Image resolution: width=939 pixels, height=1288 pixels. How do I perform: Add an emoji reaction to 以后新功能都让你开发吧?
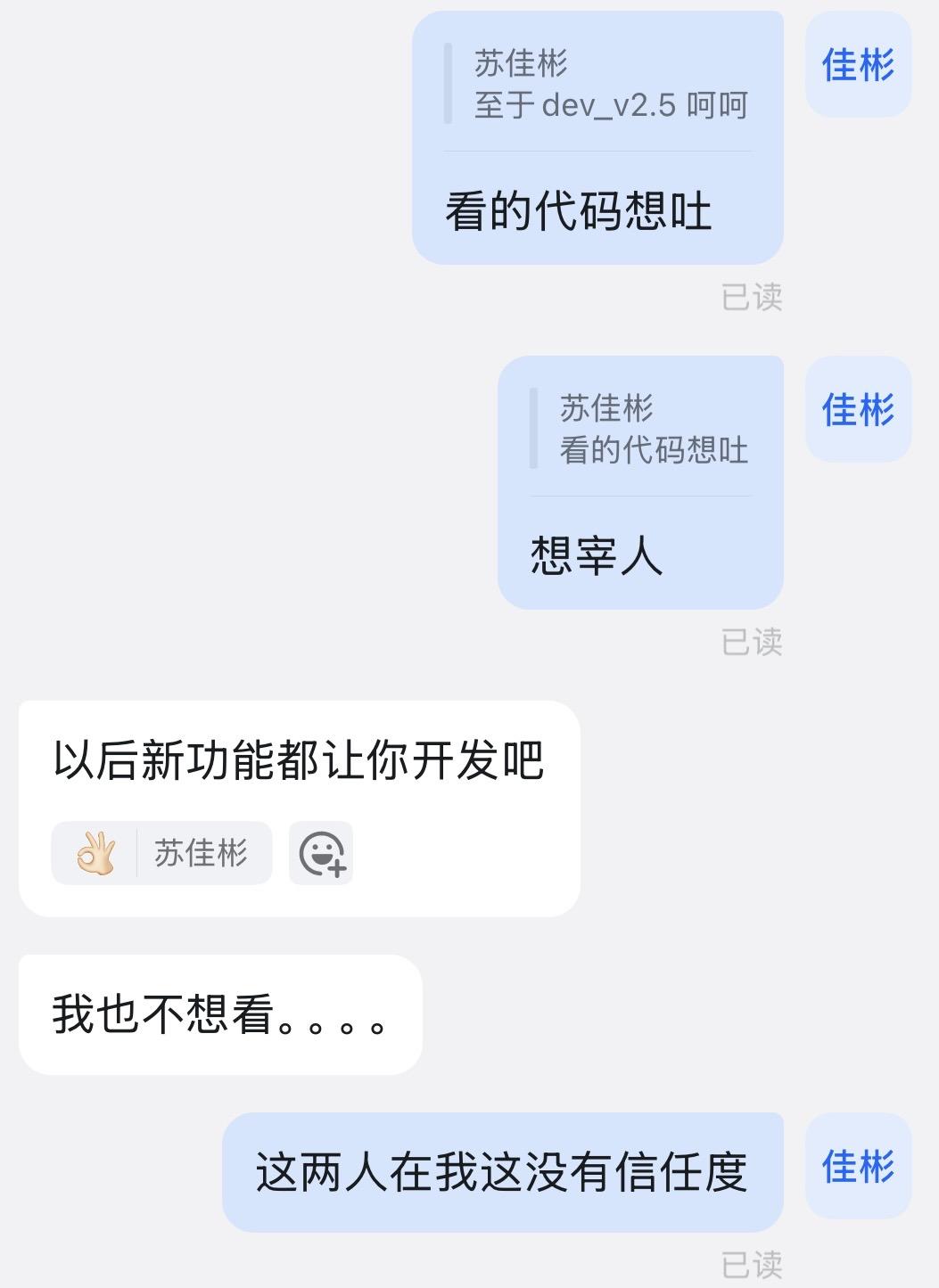pos(321,853)
